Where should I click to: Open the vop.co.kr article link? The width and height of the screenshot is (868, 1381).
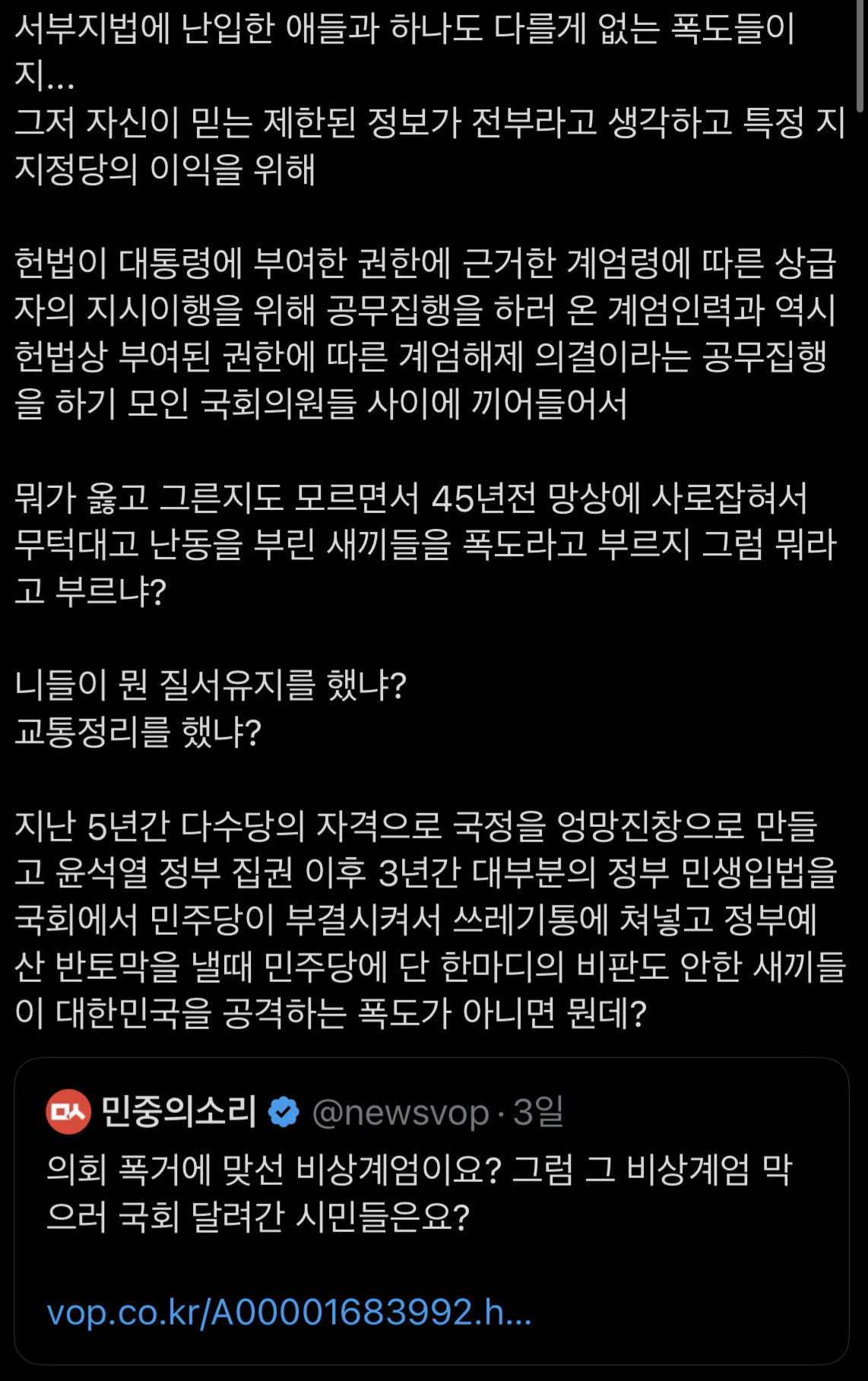(x=289, y=1312)
